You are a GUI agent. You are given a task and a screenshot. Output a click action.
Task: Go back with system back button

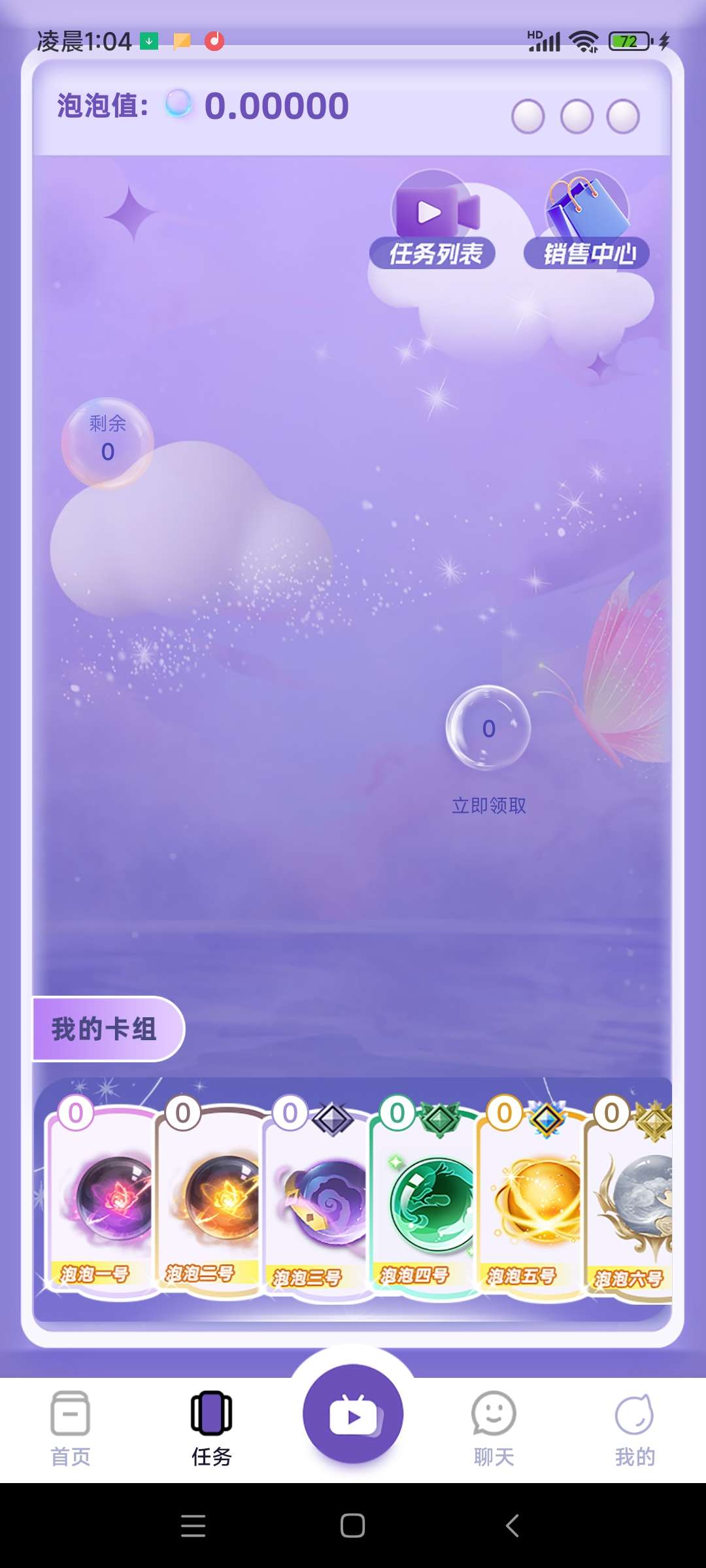point(513,1526)
